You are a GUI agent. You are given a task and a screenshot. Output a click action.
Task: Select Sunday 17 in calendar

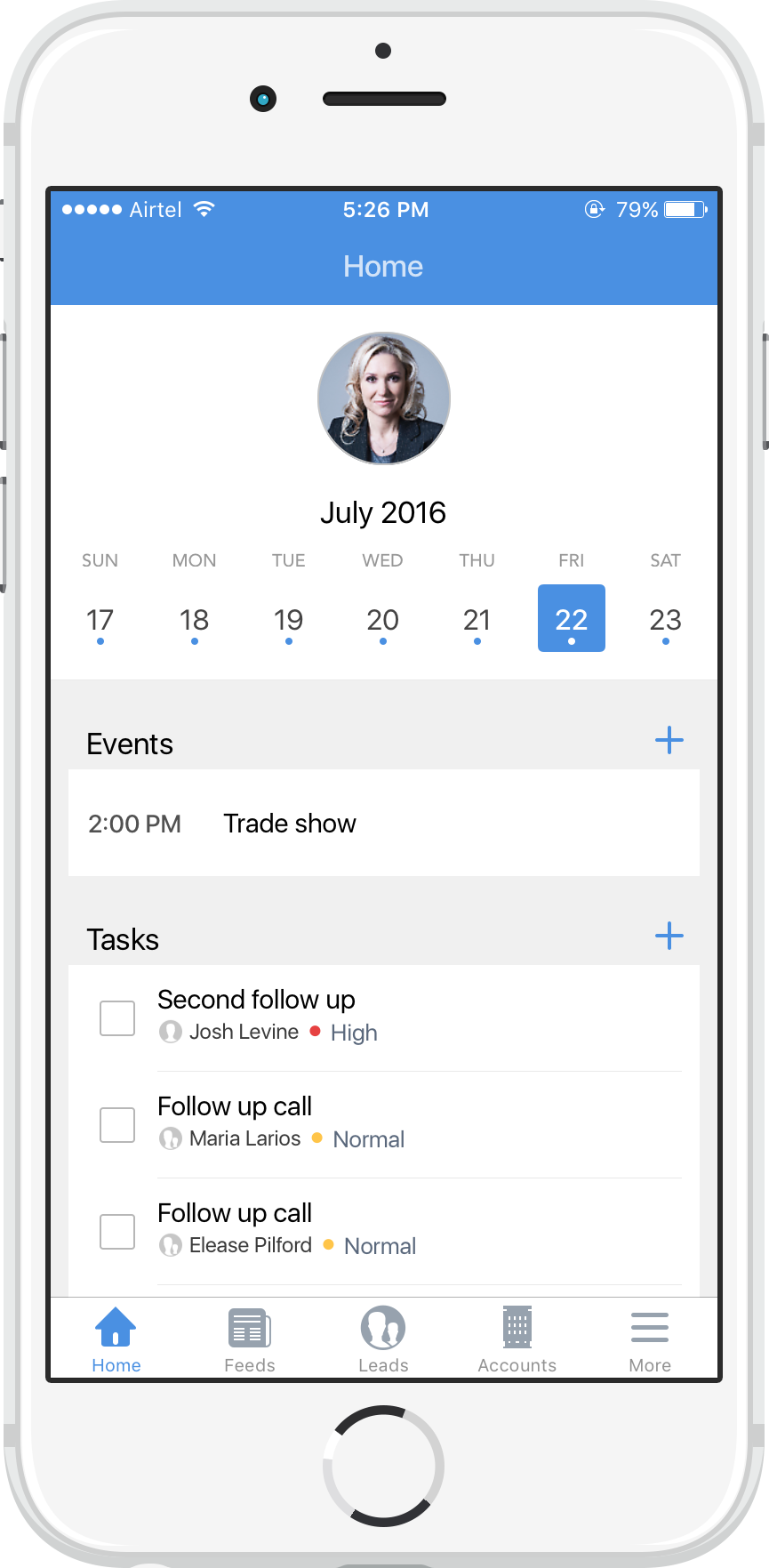click(x=100, y=620)
